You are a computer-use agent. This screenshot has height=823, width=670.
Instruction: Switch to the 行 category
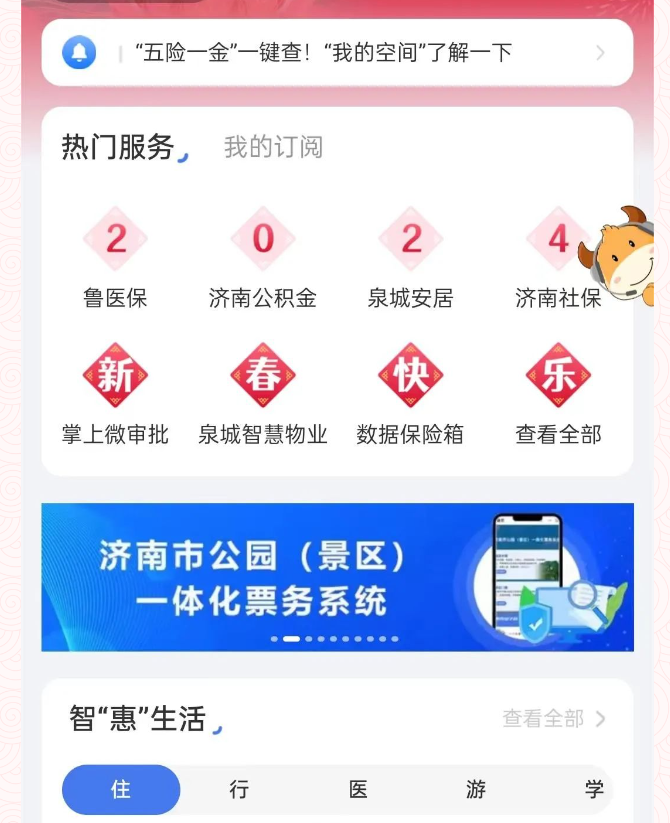pyautogui.click(x=239, y=790)
